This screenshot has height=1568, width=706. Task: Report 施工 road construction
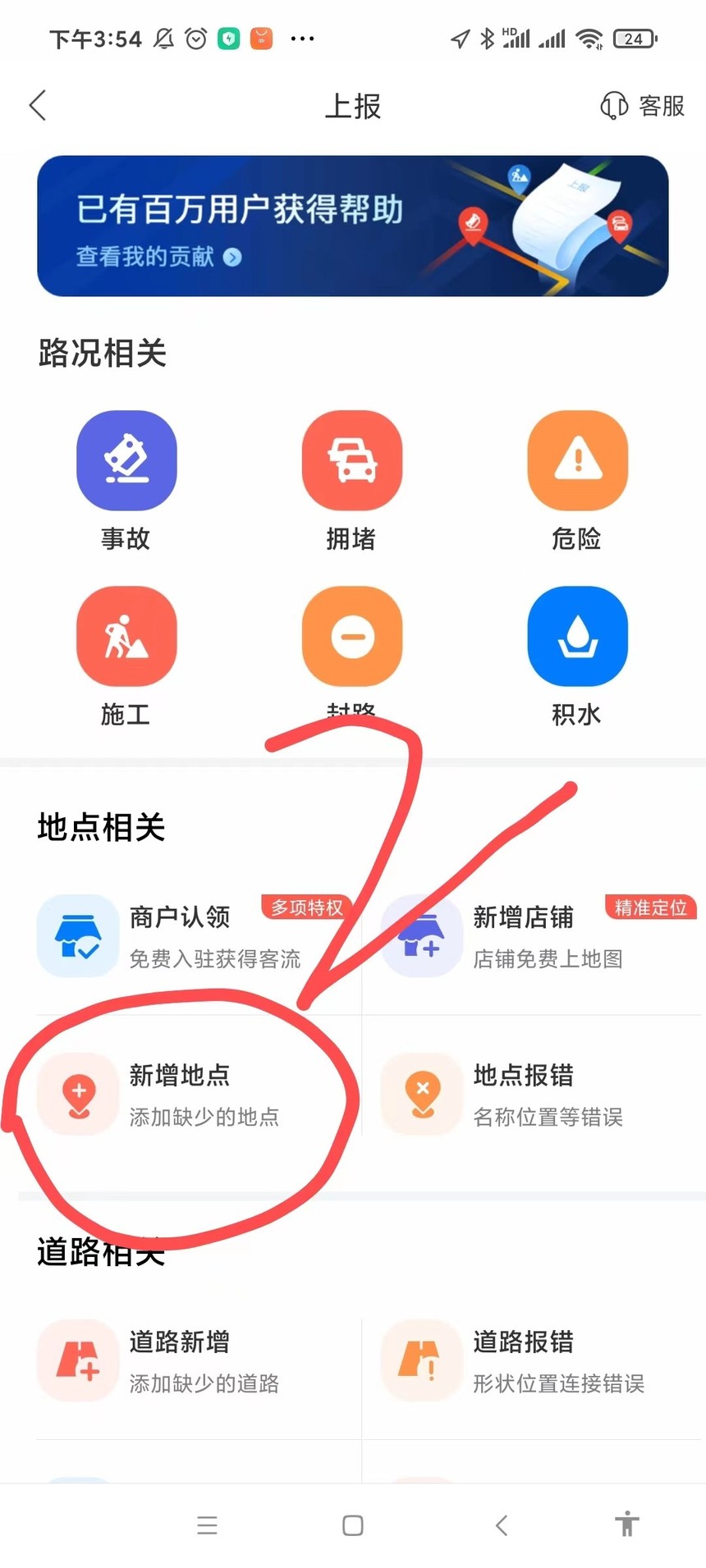(x=126, y=637)
